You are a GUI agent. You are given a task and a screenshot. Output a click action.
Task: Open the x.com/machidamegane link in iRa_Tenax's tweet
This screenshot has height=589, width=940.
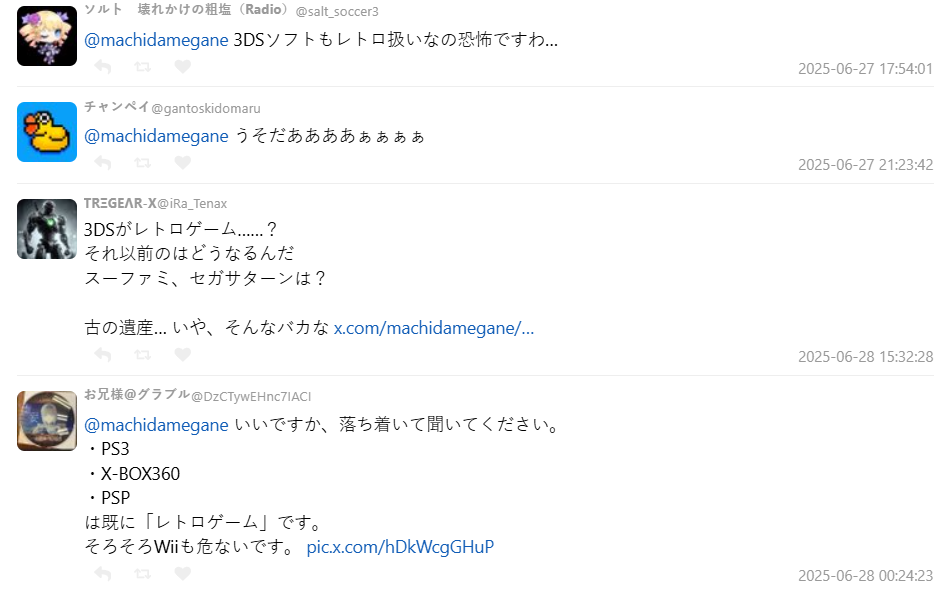(x=433, y=328)
